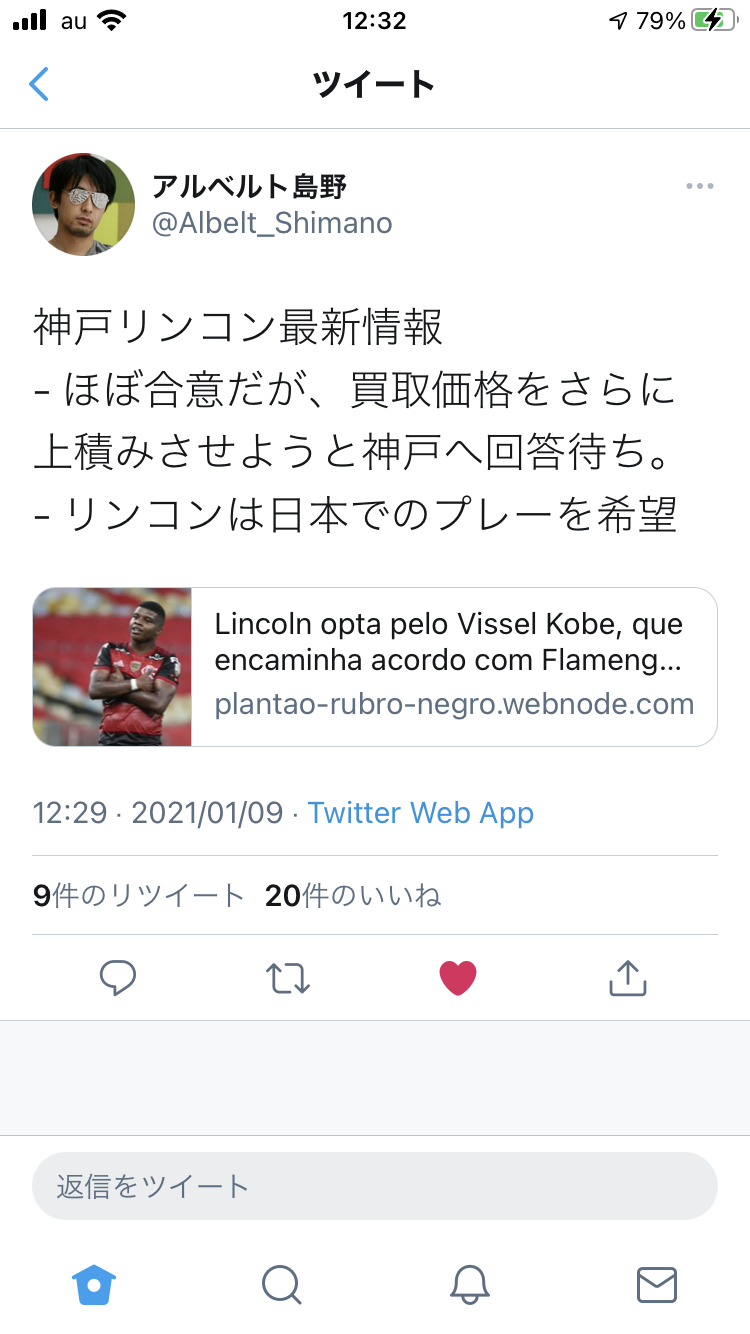The width and height of the screenshot is (750, 1334).
Task: Share this tweet
Action: pos(628,977)
